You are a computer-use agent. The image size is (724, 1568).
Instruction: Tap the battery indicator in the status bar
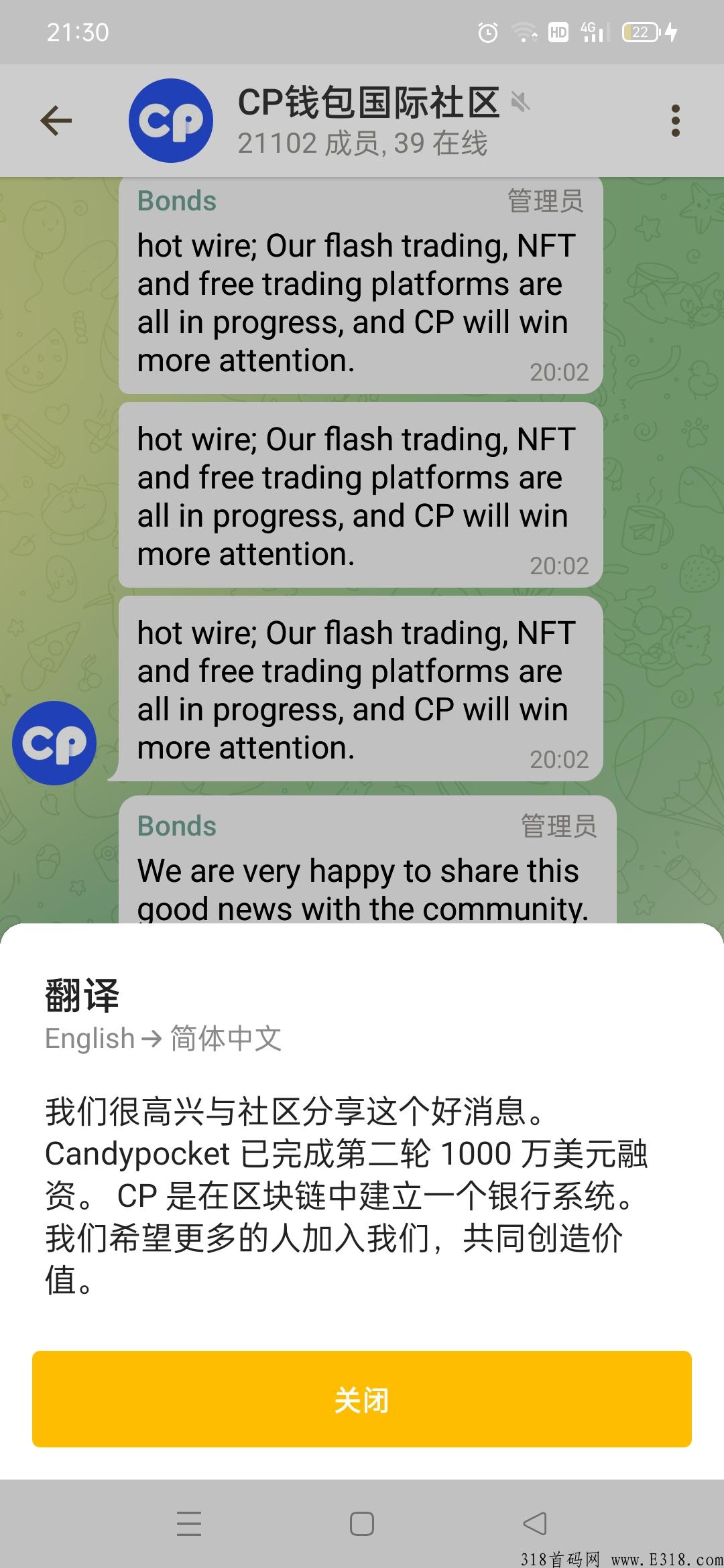(x=640, y=32)
